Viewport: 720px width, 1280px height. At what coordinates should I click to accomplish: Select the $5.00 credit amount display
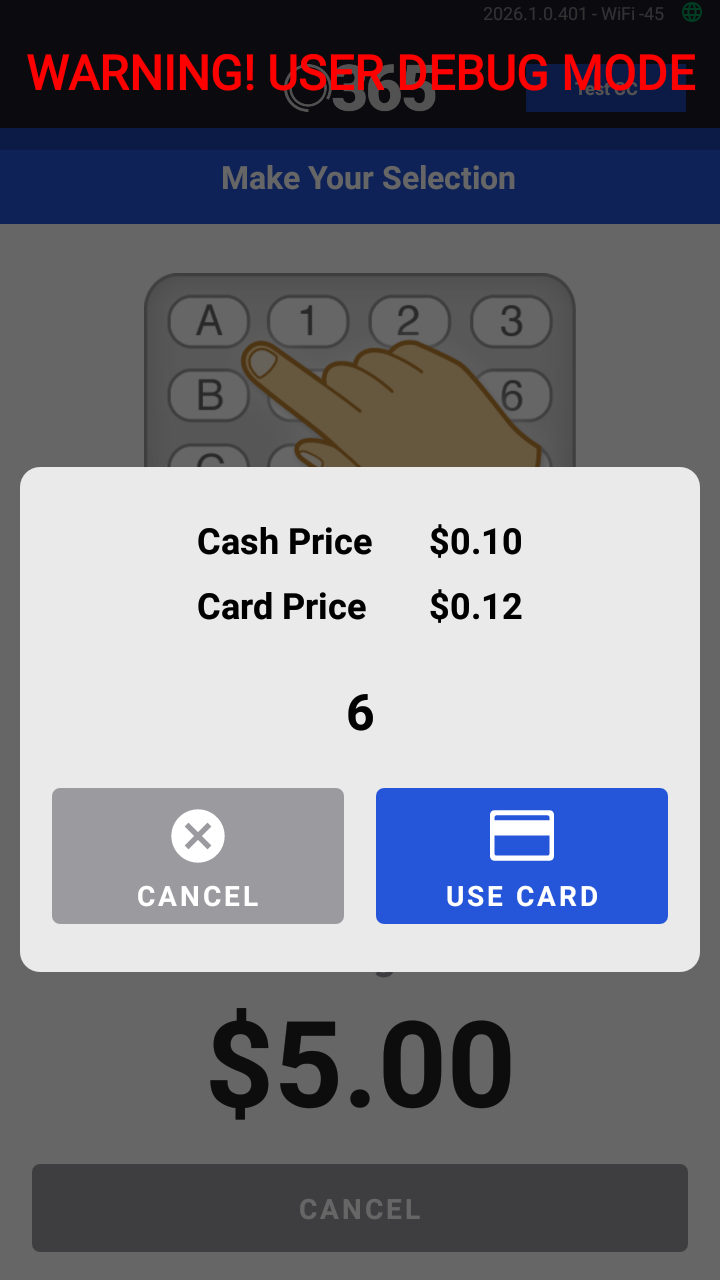point(360,1062)
